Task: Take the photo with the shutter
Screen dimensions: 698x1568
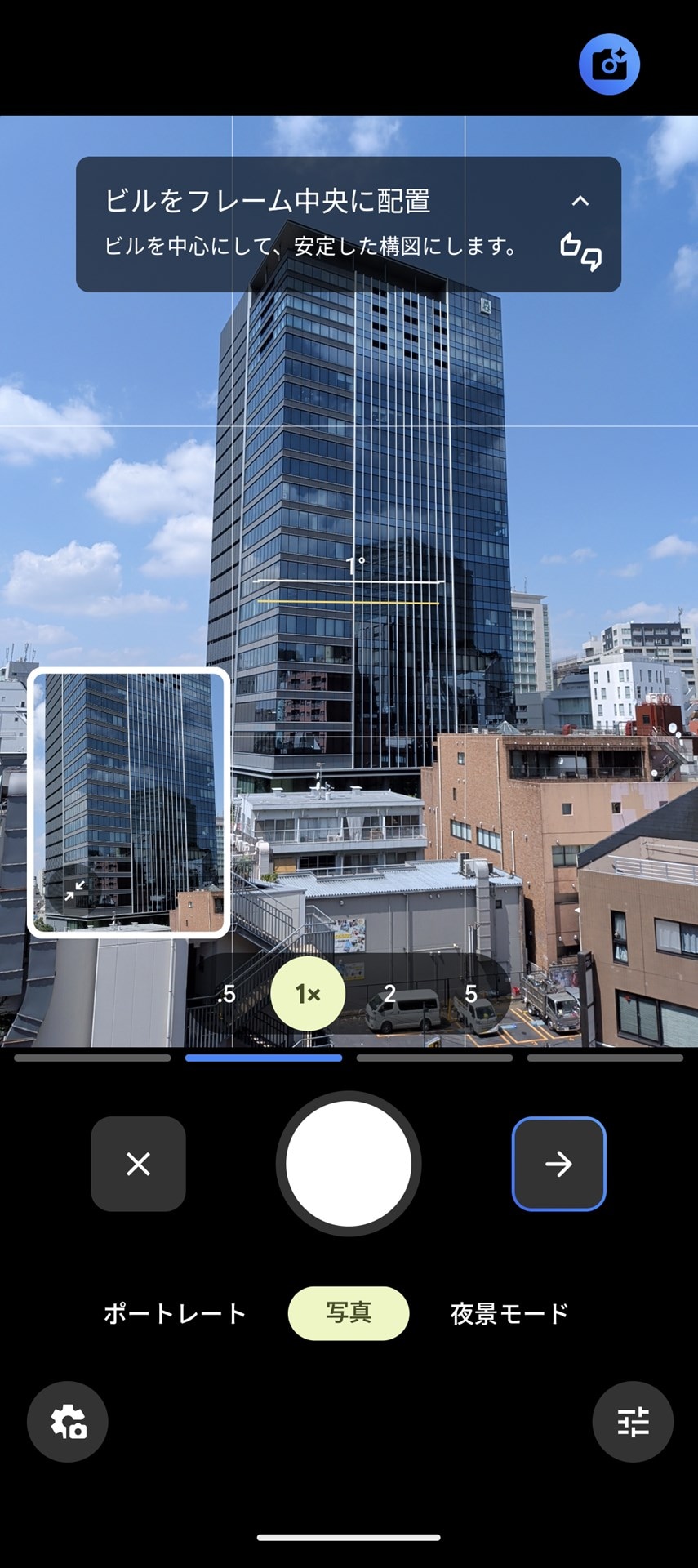Action: click(349, 1164)
